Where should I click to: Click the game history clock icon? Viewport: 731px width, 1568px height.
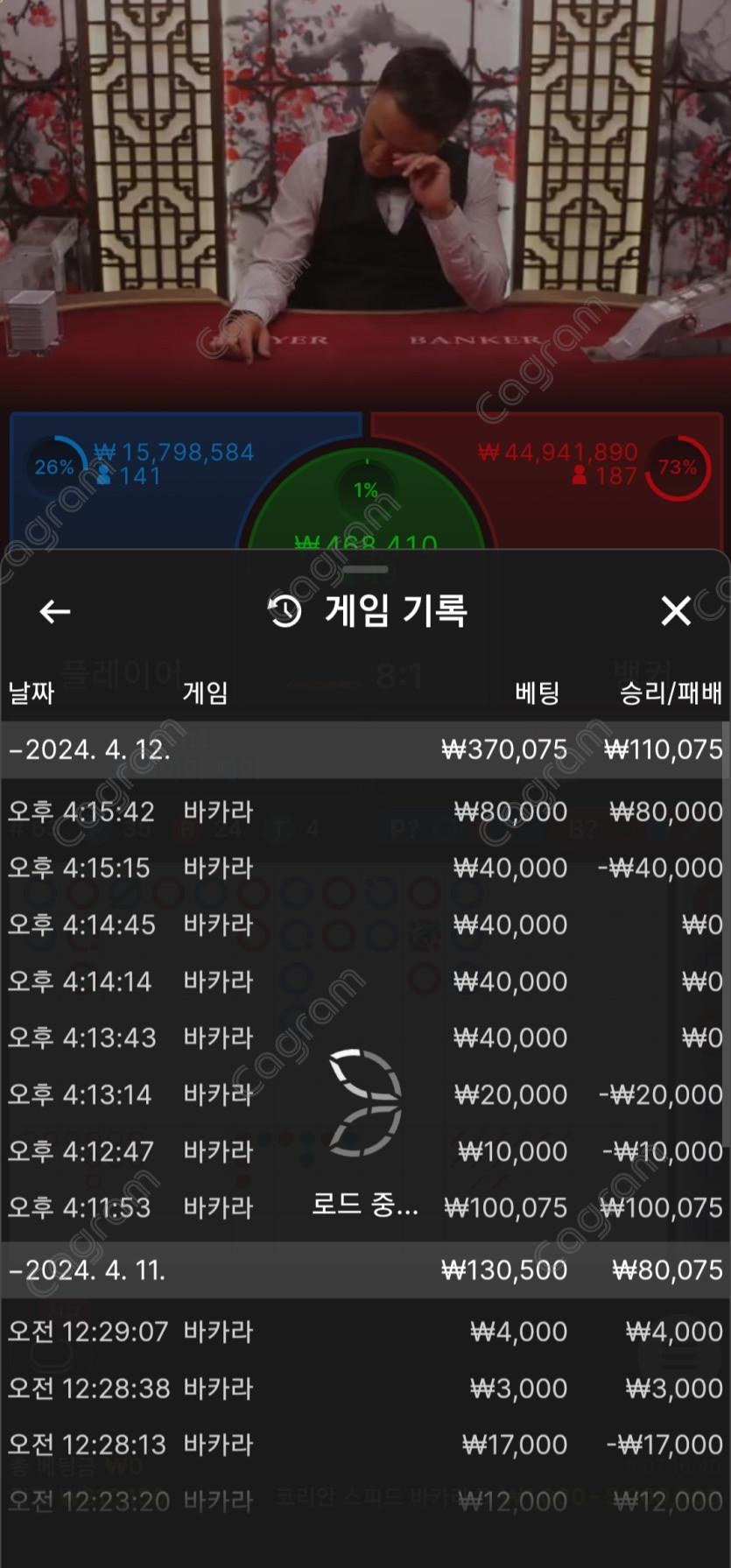click(x=282, y=612)
